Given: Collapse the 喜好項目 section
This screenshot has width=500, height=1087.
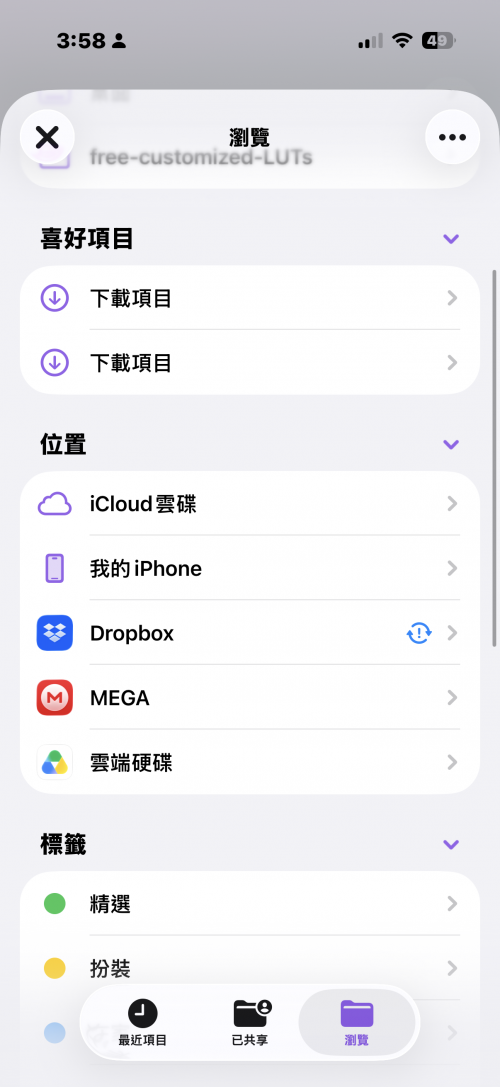Looking at the screenshot, I should [451, 239].
